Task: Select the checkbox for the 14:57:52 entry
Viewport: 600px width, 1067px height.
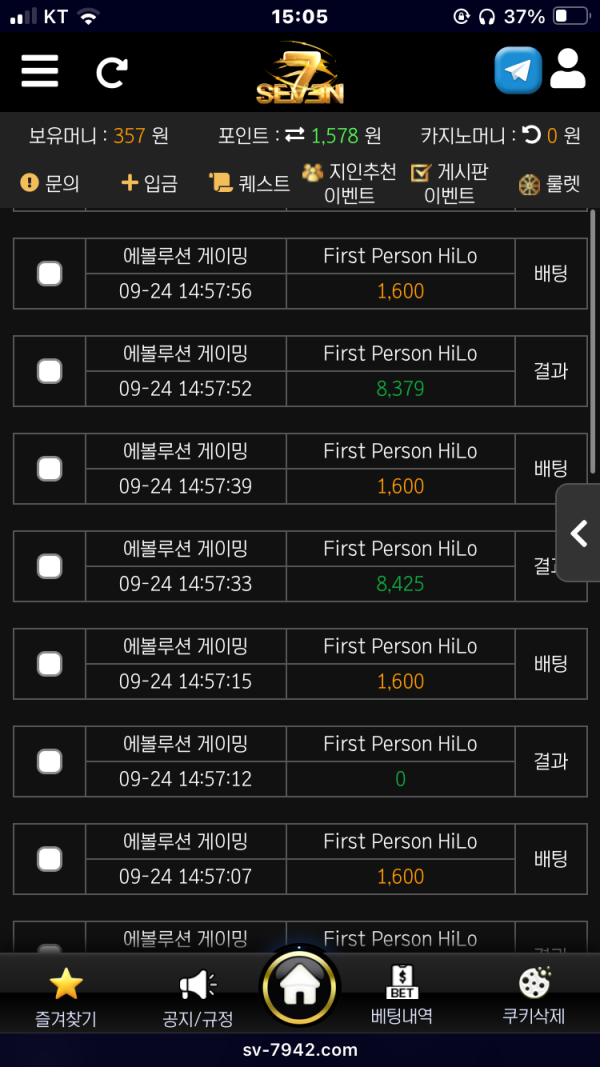Action: pyautogui.click(x=49, y=371)
